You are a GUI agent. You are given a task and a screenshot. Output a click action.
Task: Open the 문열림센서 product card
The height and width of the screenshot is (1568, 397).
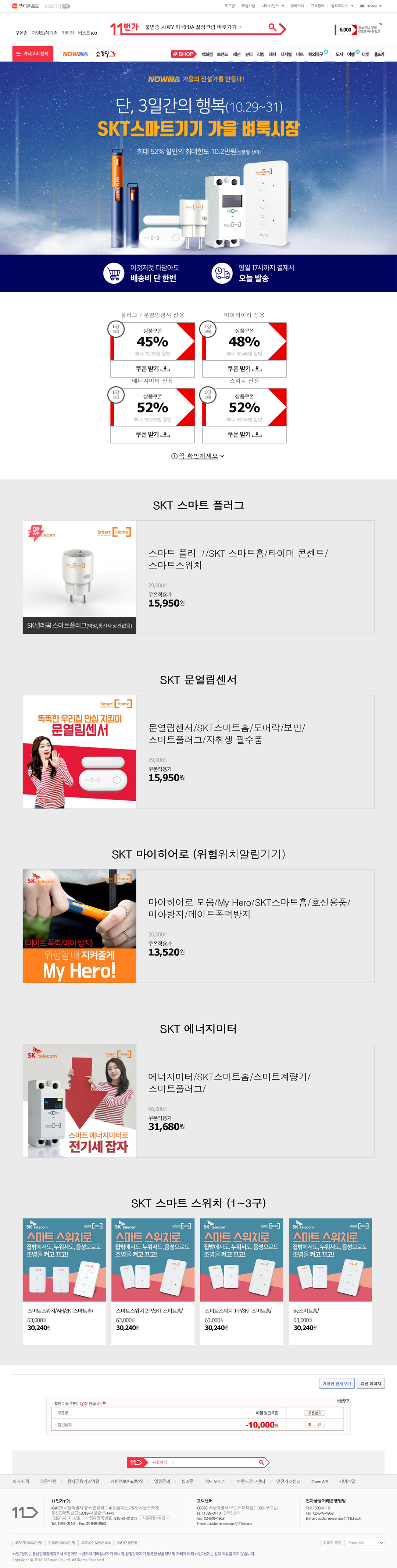click(198, 752)
